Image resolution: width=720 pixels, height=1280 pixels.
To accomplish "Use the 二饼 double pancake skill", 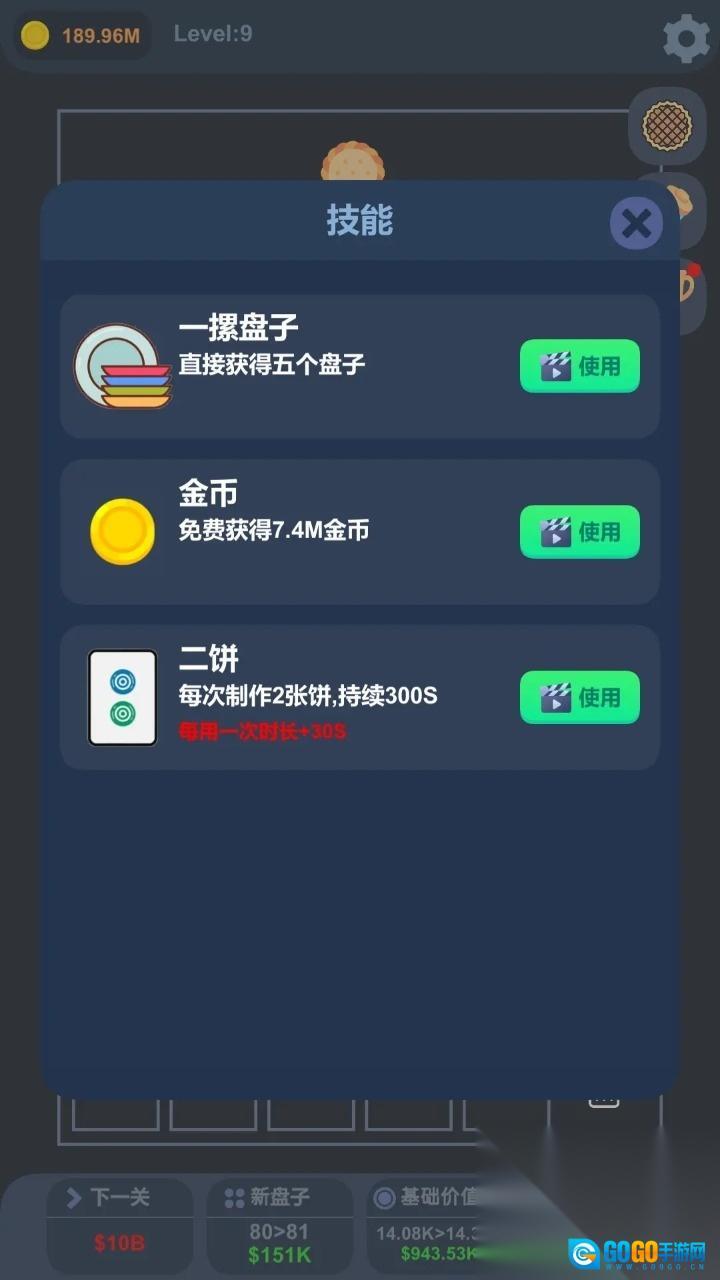I will (579, 697).
